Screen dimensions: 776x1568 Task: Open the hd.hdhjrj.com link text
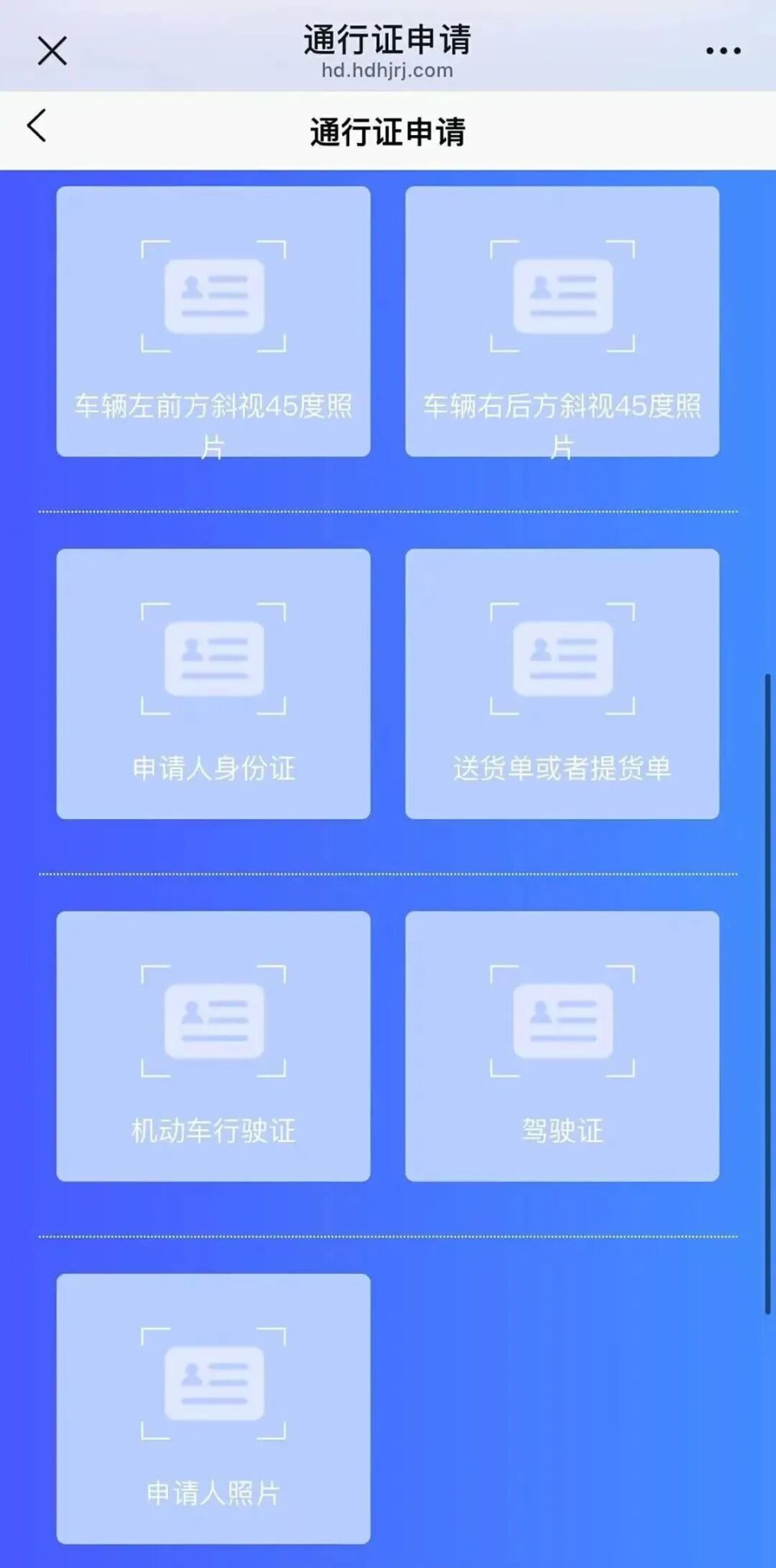388,71
